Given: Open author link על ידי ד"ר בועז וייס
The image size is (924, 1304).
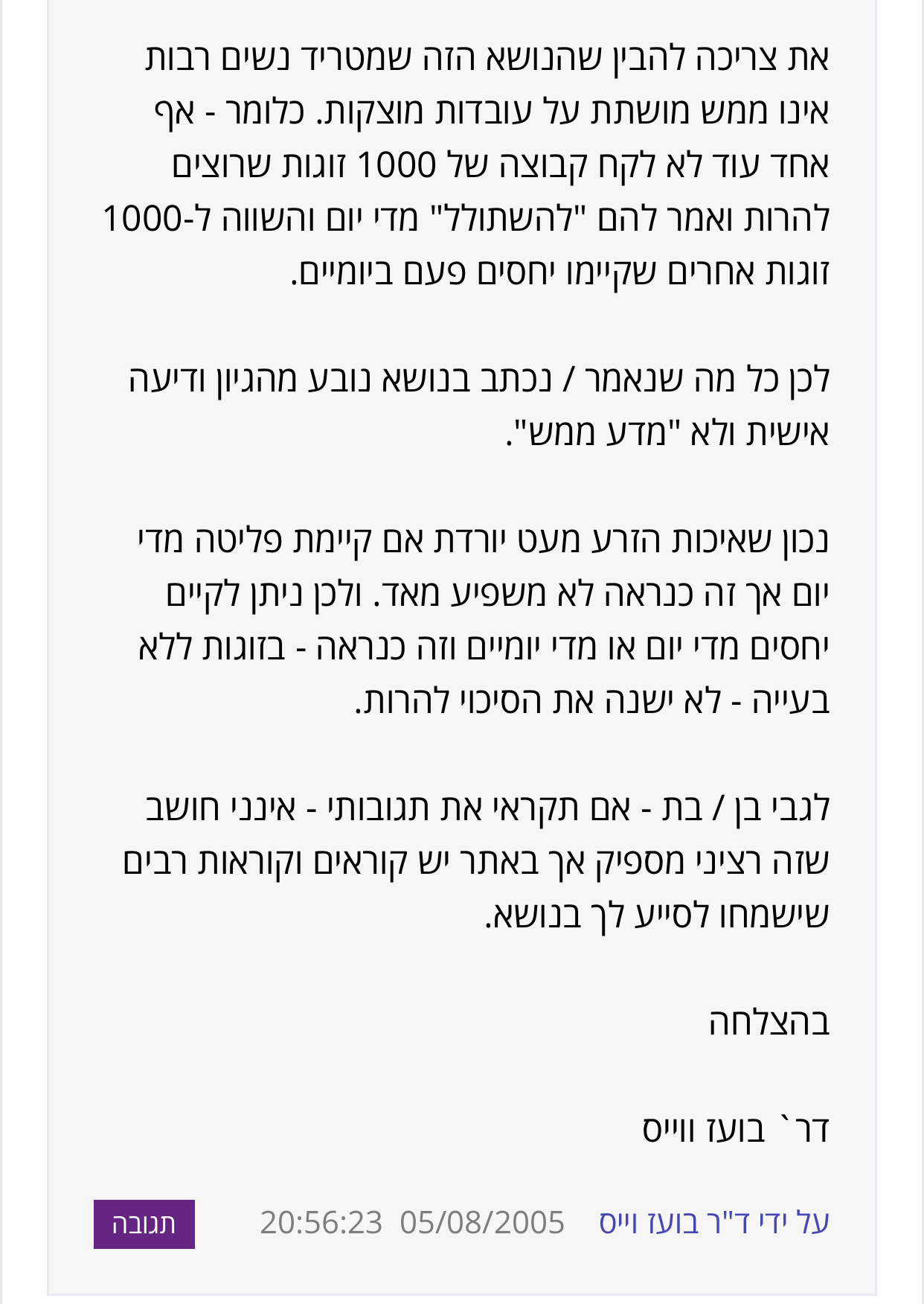Looking at the screenshot, I should point(713,1223).
